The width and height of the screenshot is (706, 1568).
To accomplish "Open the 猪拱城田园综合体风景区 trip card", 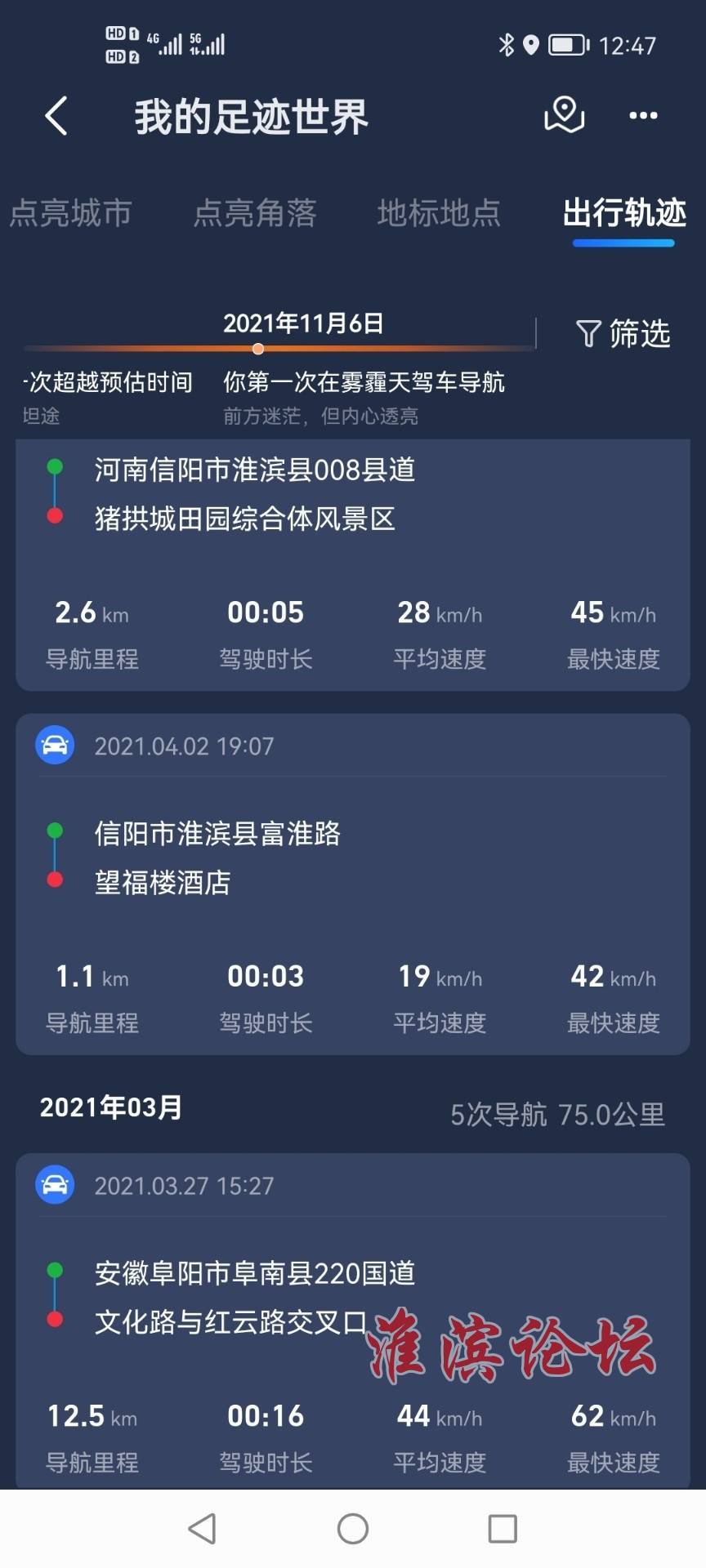I will (x=353, y=563).
